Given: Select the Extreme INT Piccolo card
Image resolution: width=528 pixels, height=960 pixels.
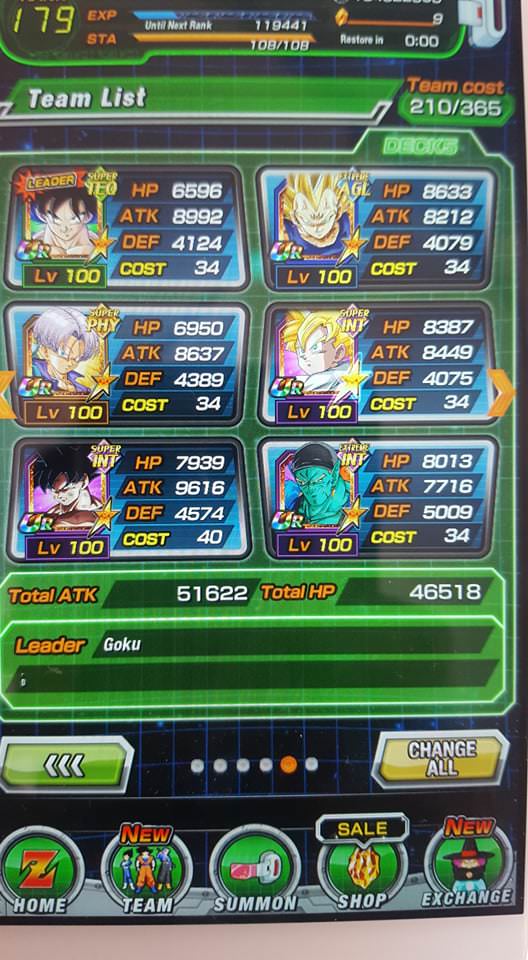Looking at the screenshot, I should [379, 499].
